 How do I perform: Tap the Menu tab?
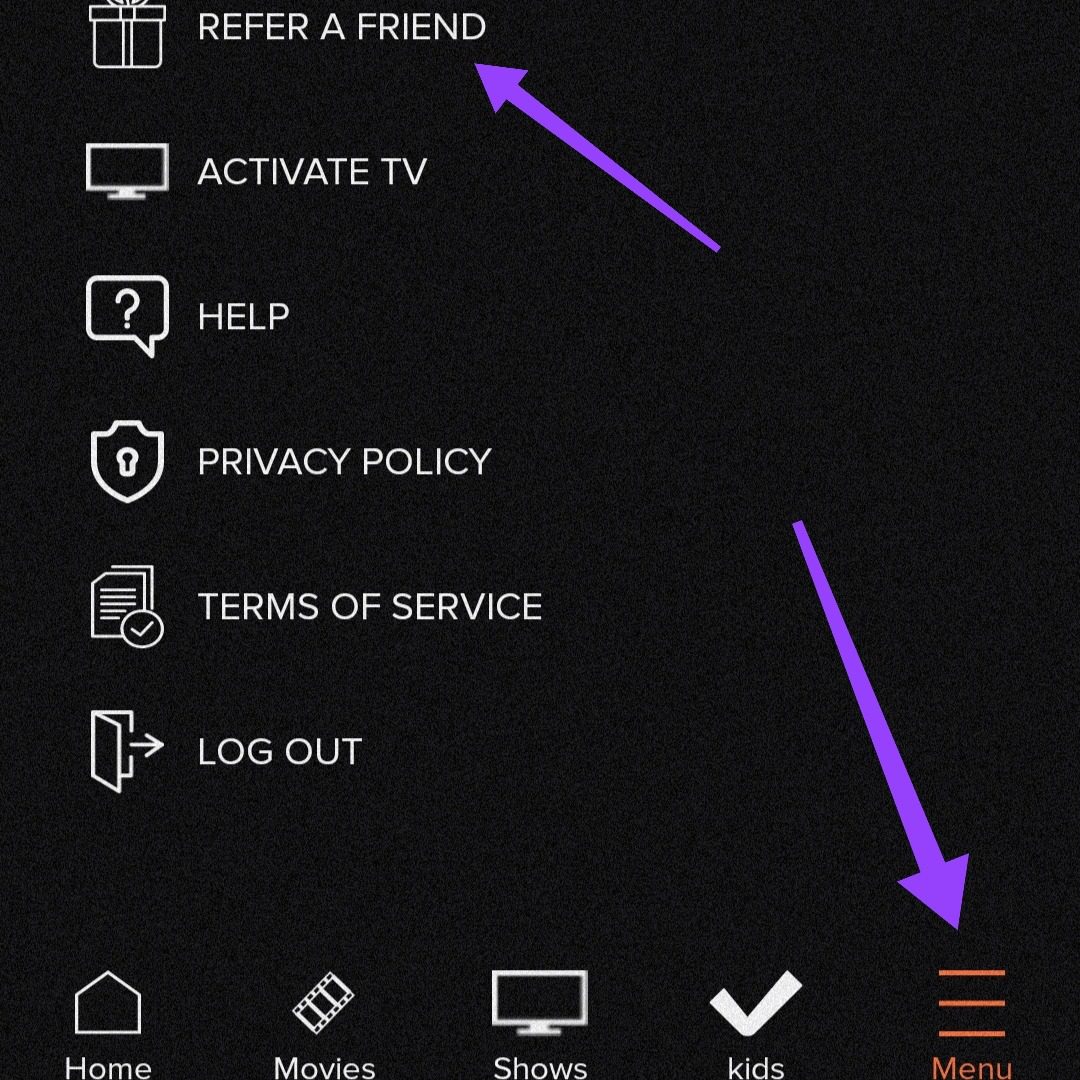(x=971, y=1022)
